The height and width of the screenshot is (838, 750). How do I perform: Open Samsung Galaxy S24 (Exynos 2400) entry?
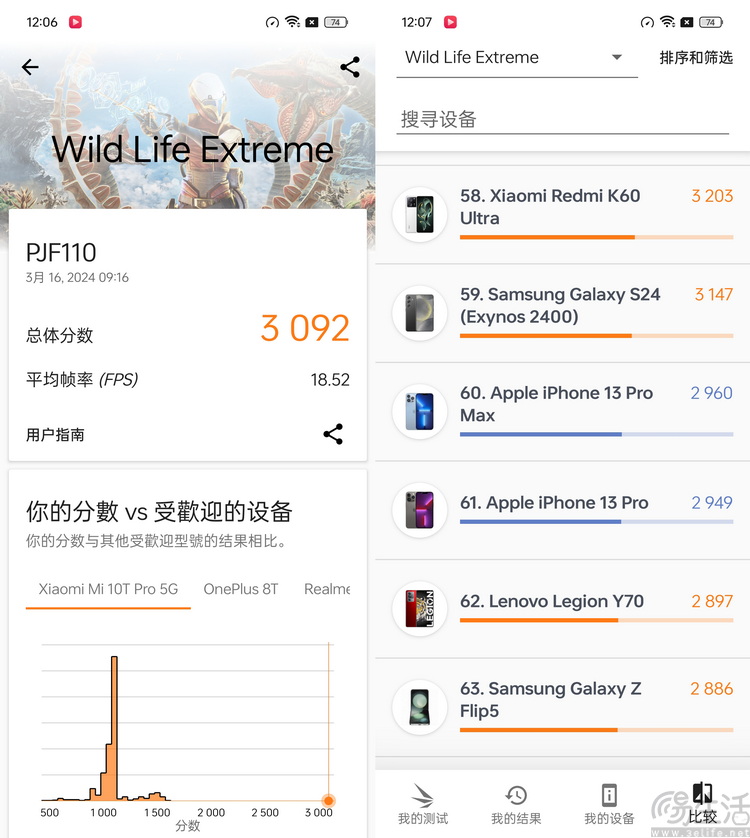click(x=562, y=313)
